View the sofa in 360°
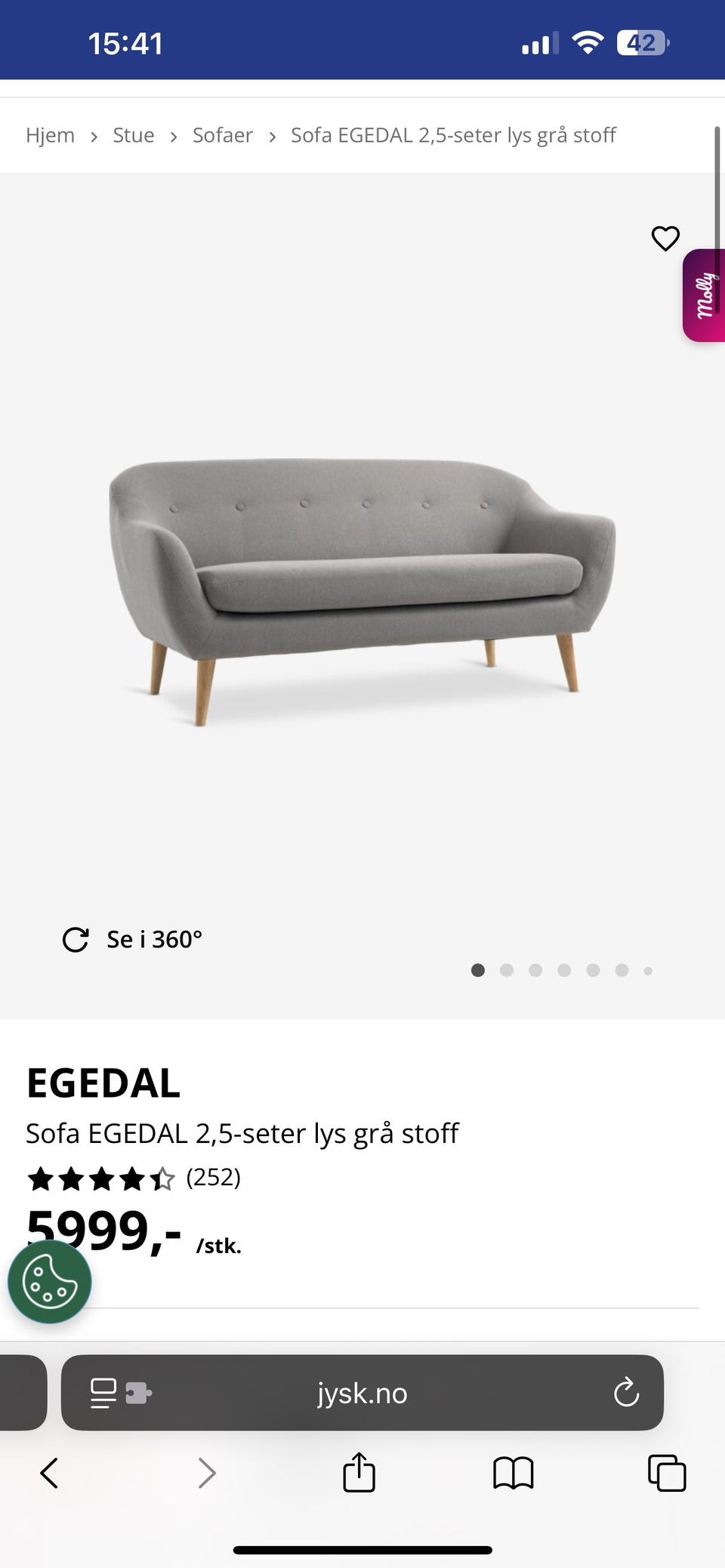Image resolution: width=725 pixels, height=1568 pixels. click(132, 939)
